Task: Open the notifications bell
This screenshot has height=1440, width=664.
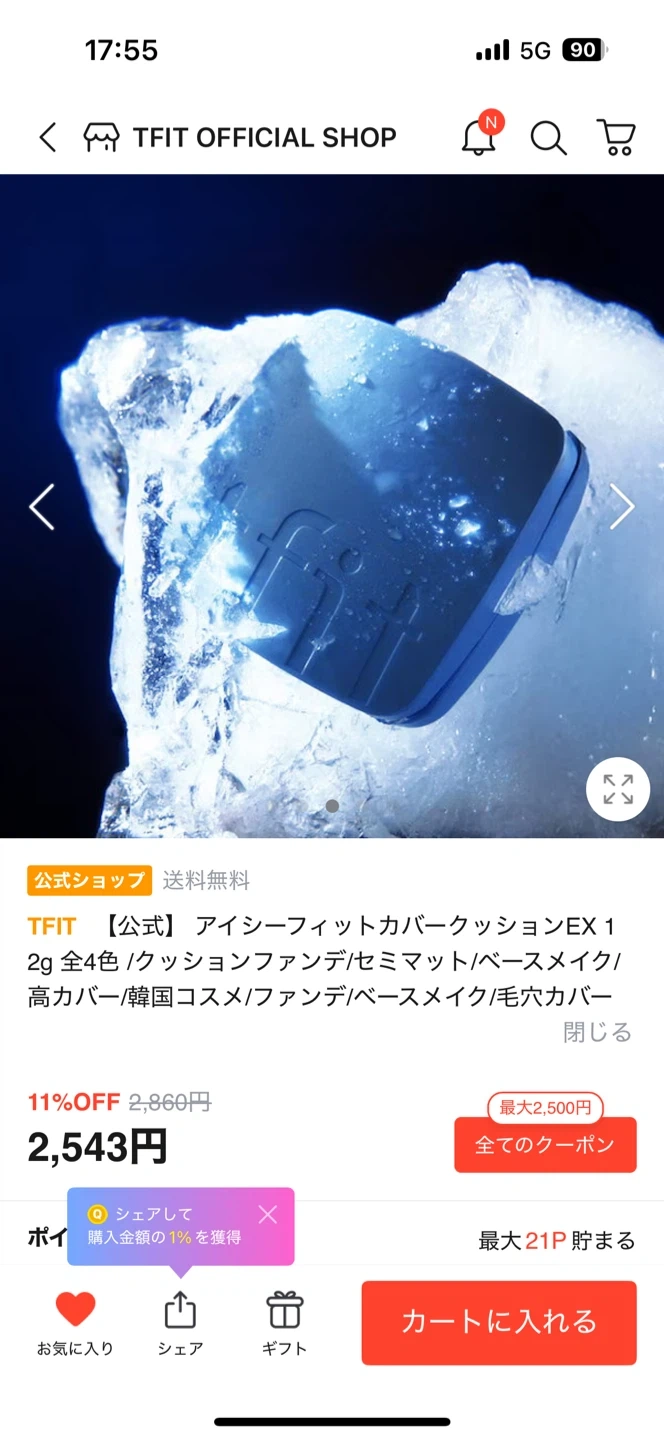Action: point(479,137)
